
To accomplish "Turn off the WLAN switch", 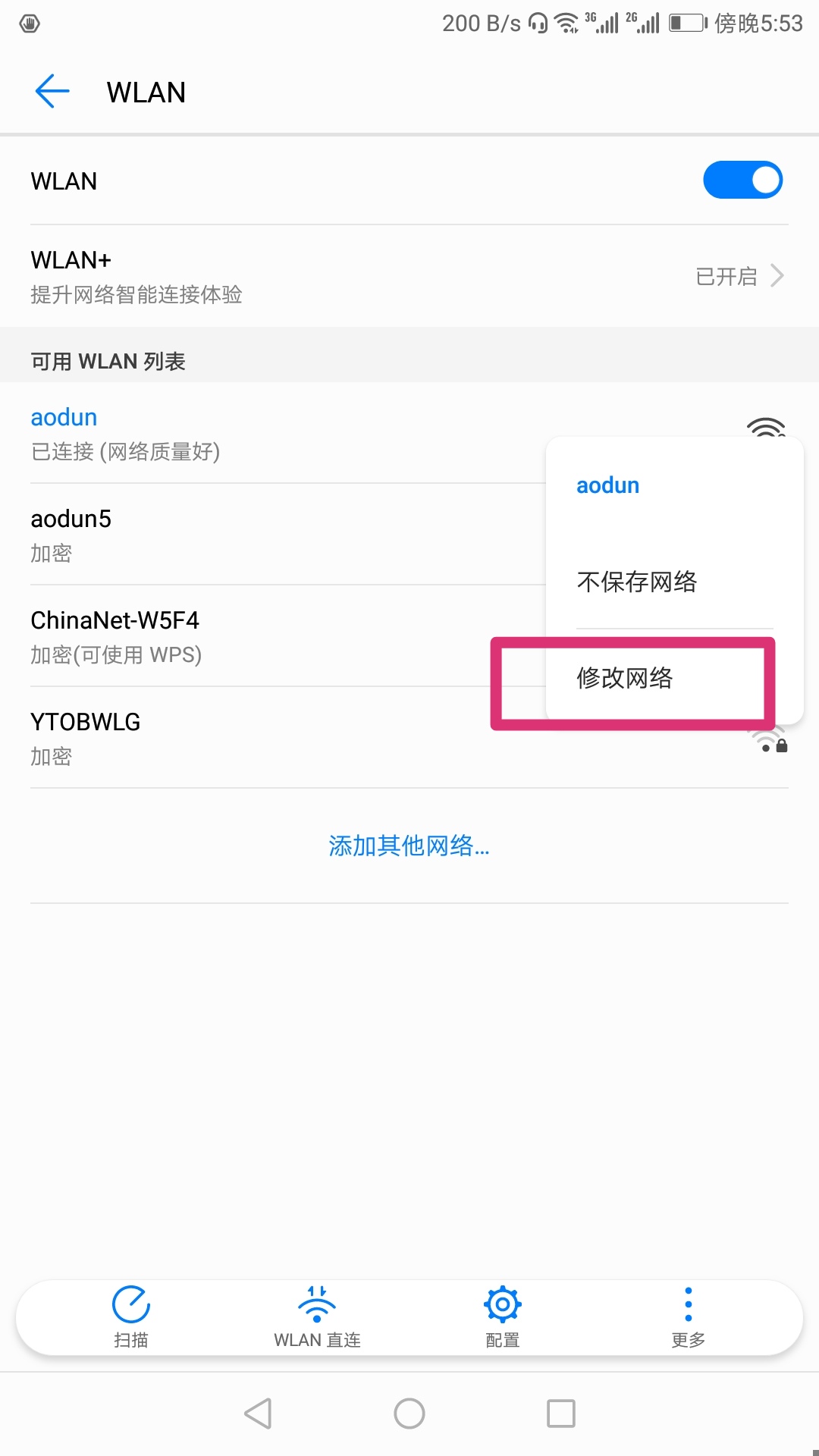I will pyautogui.click(x=742, y=180).
